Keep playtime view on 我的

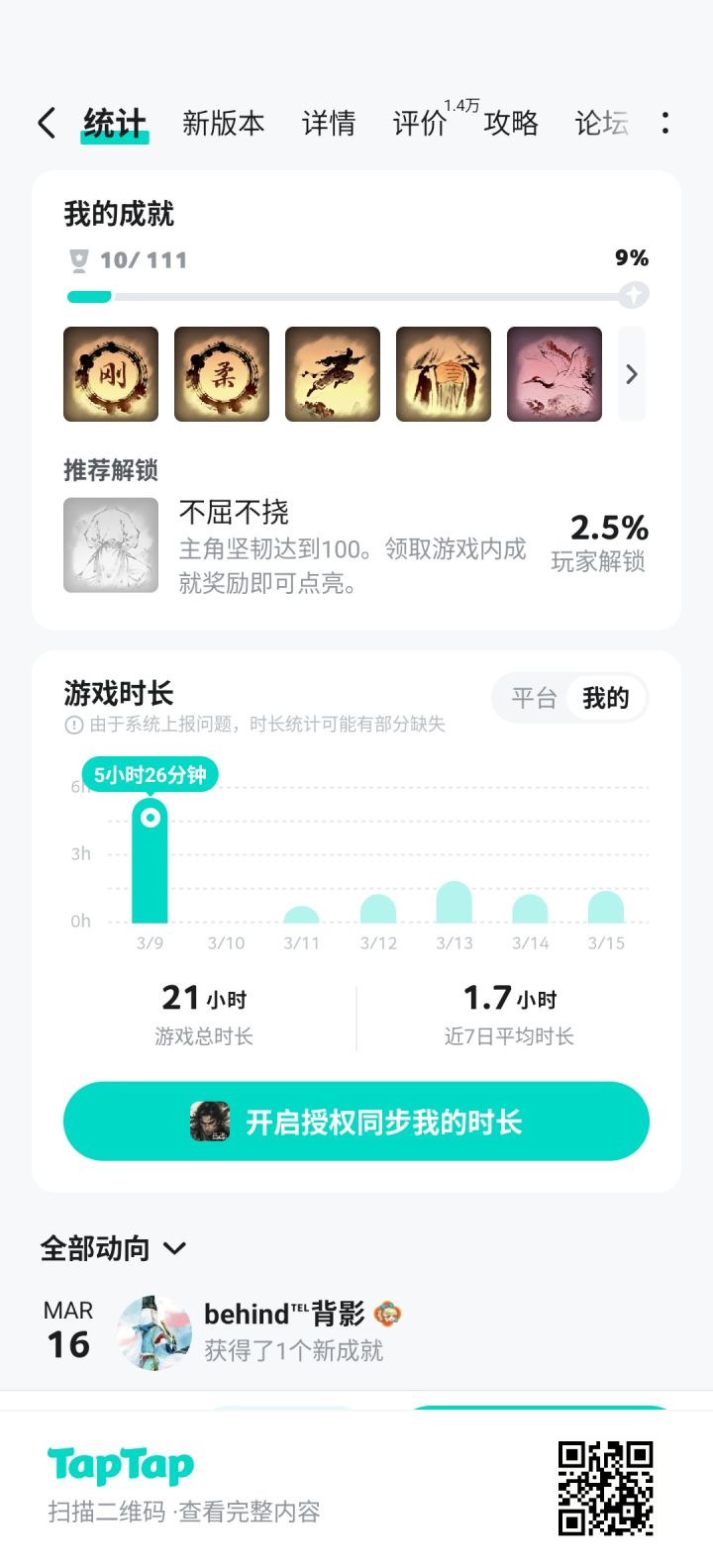coord(606,698)
